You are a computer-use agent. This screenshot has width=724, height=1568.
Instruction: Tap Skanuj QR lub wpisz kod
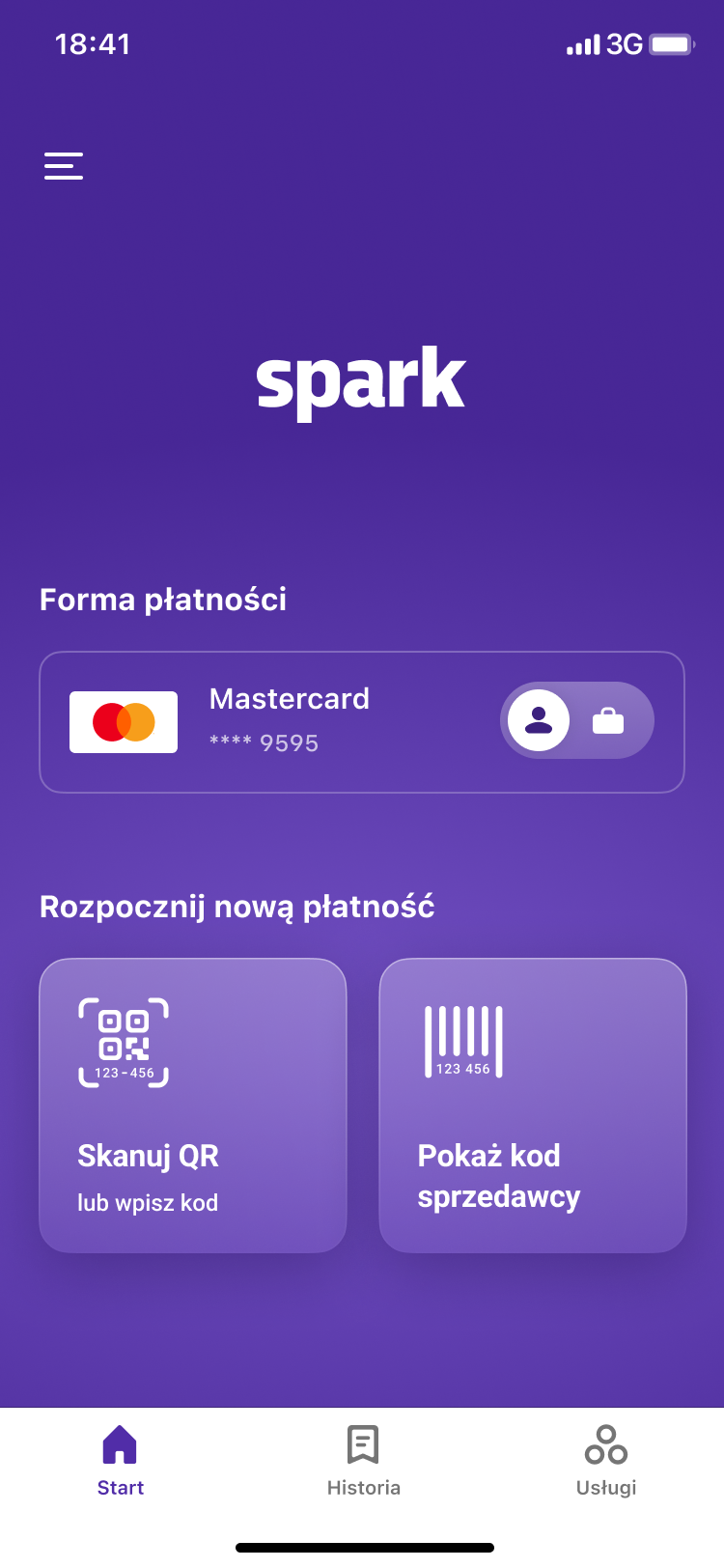point(192,1106)
